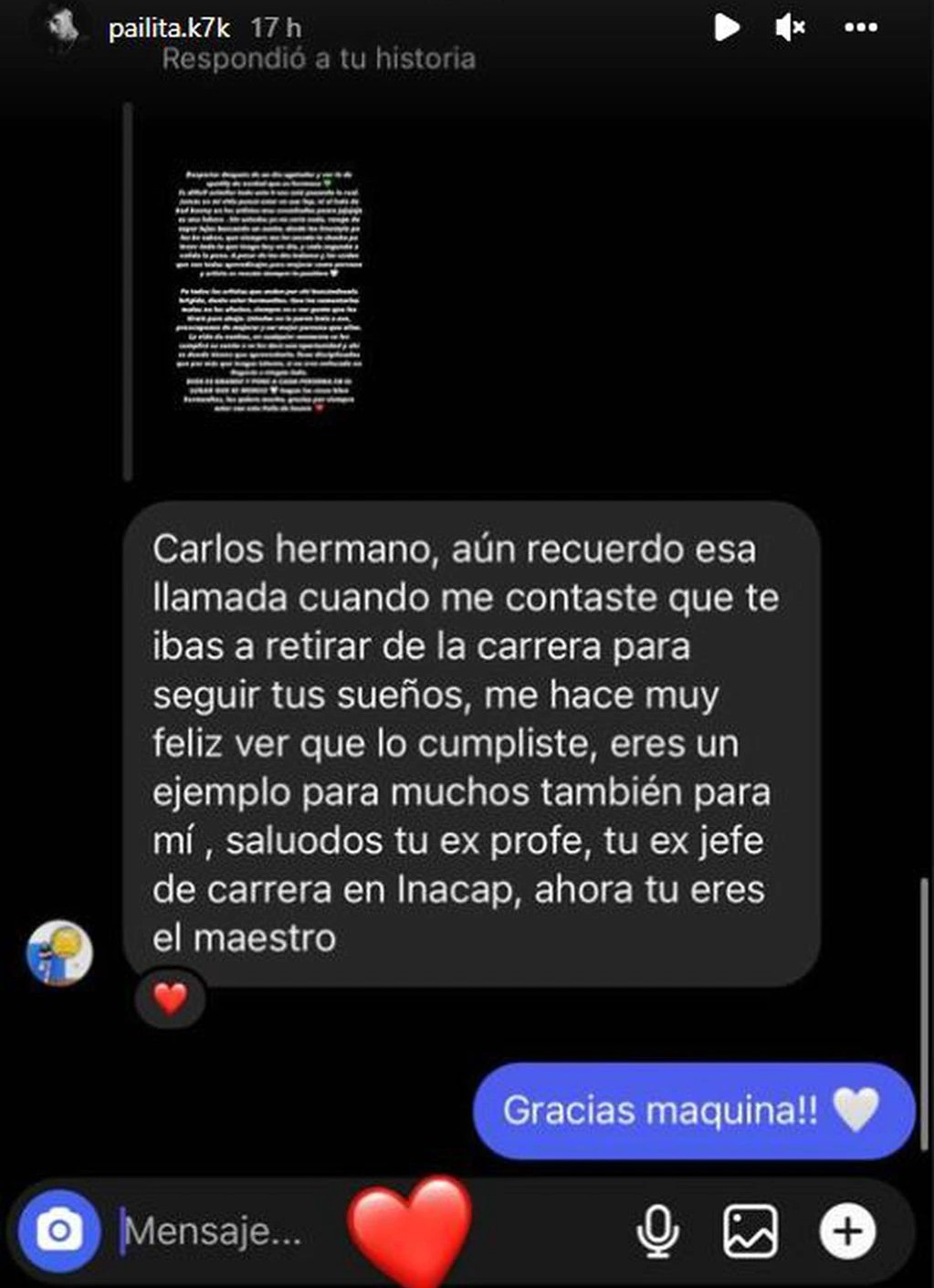Image resolution: width=934 pixels, height=1288 pixels.
Task: Open the three-dot more options menu
Action: tap(860, 27)
